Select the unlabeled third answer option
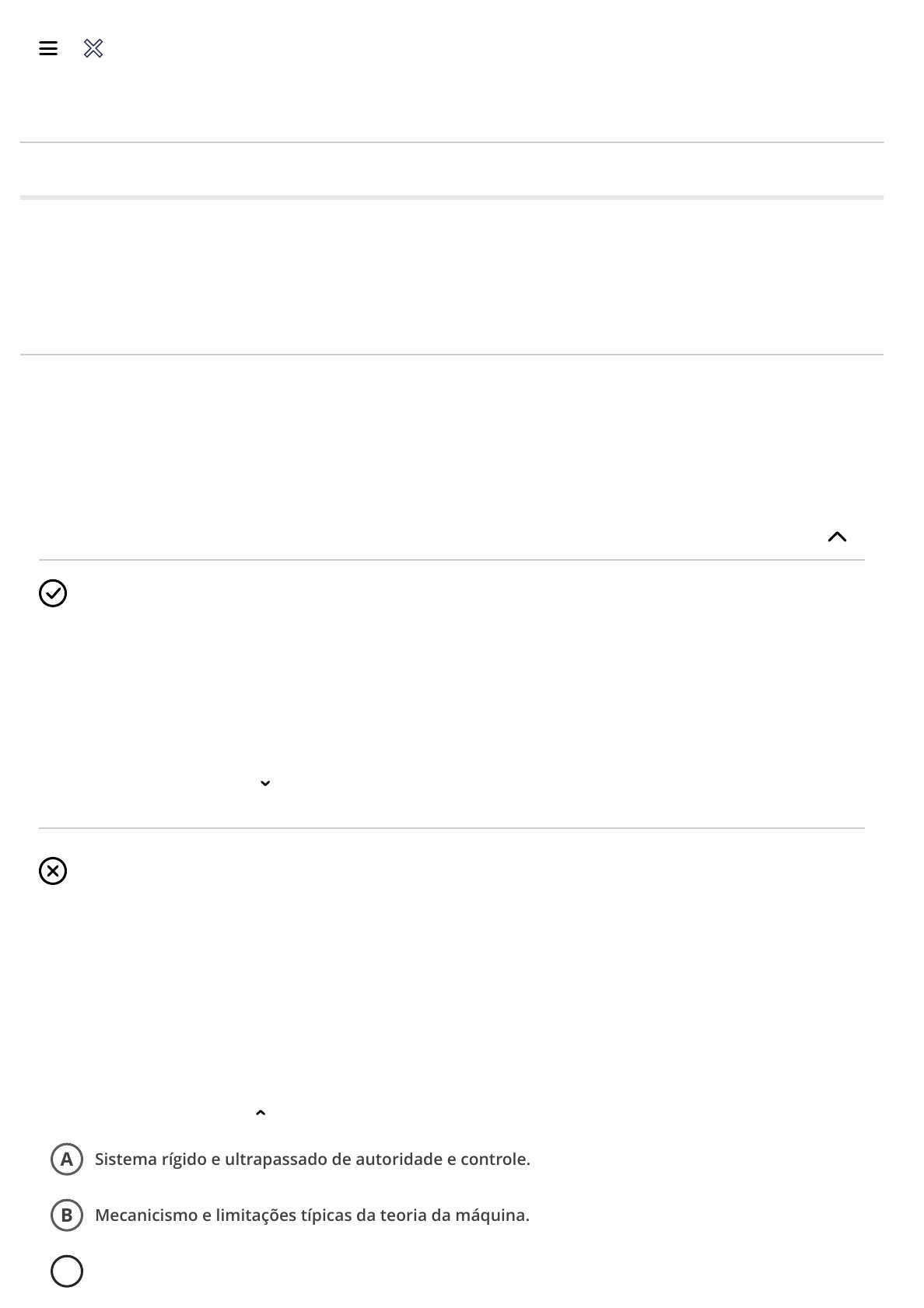This screenshot has height=1308, width=924. [x=67, y=1271]
